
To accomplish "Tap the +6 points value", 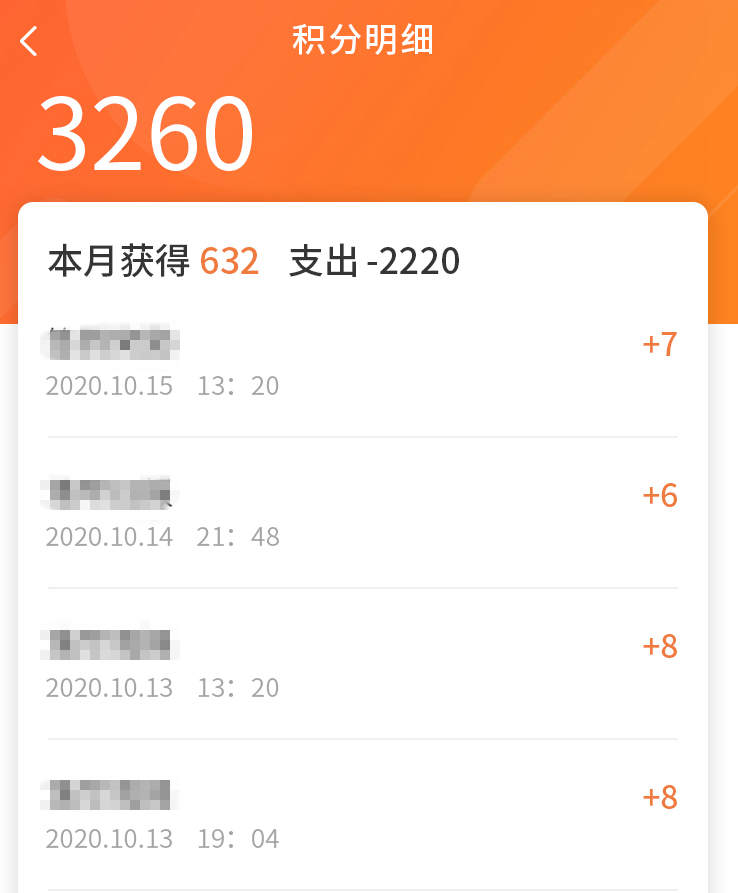I will pos(658,495).
